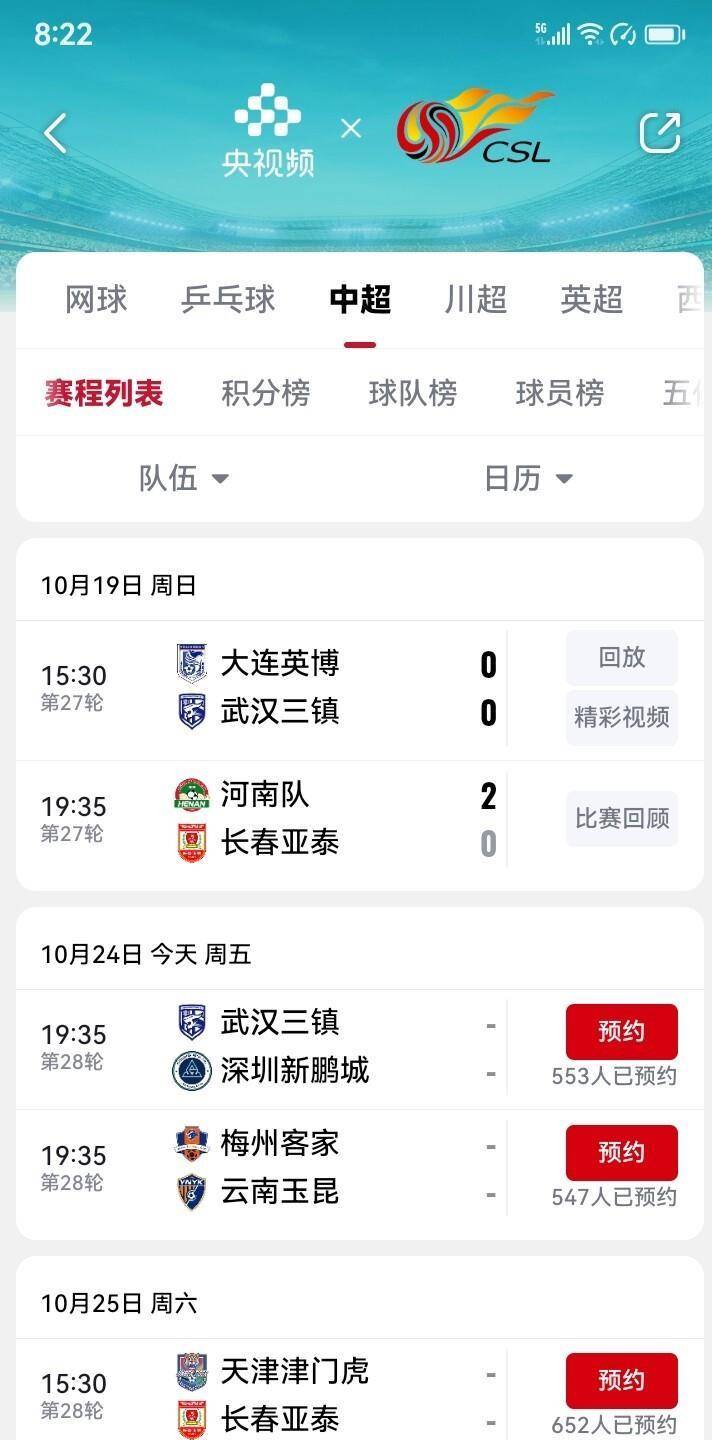Stay on the 中超 tab
This screenshot has width=712, height=1440.
(x=360, y=299)
